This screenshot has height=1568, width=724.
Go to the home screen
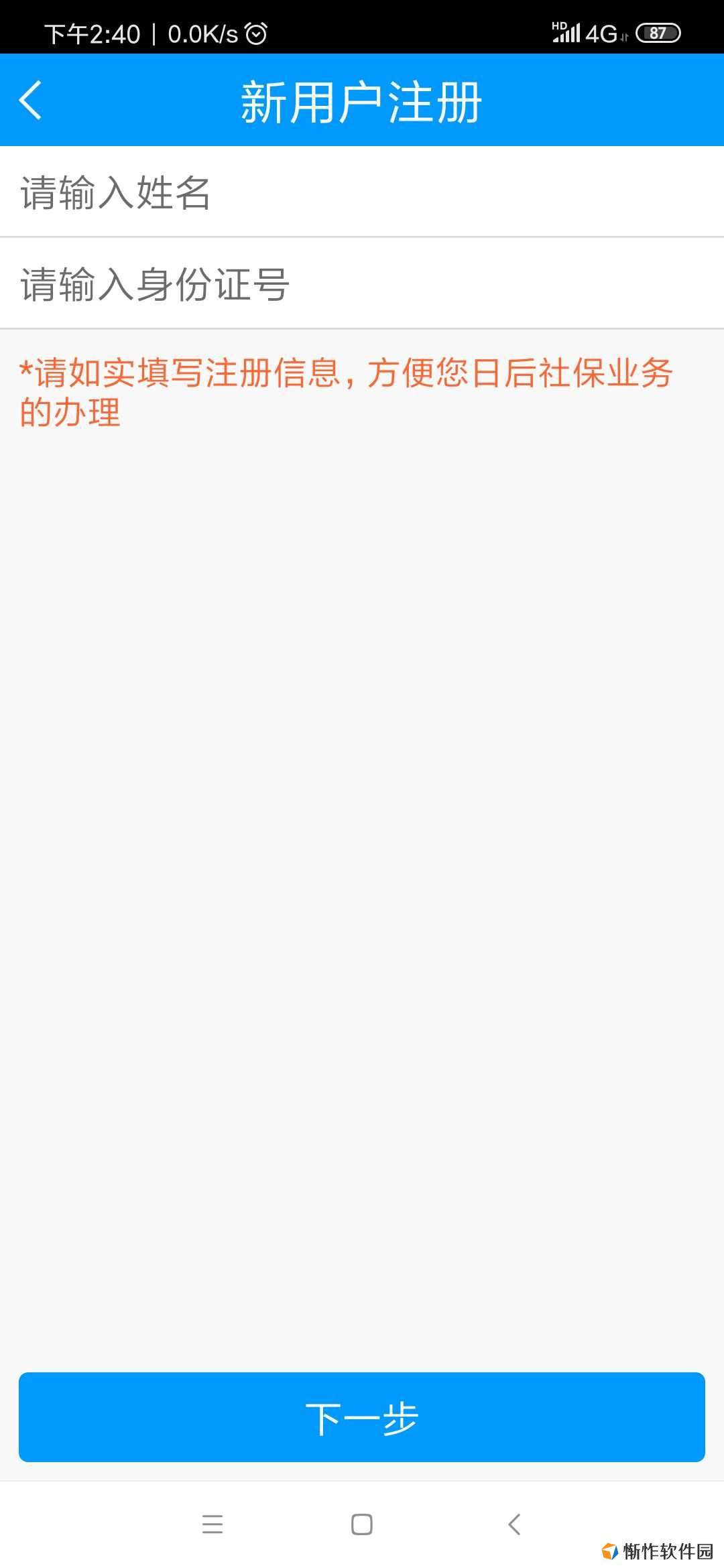click(362, 1524)
